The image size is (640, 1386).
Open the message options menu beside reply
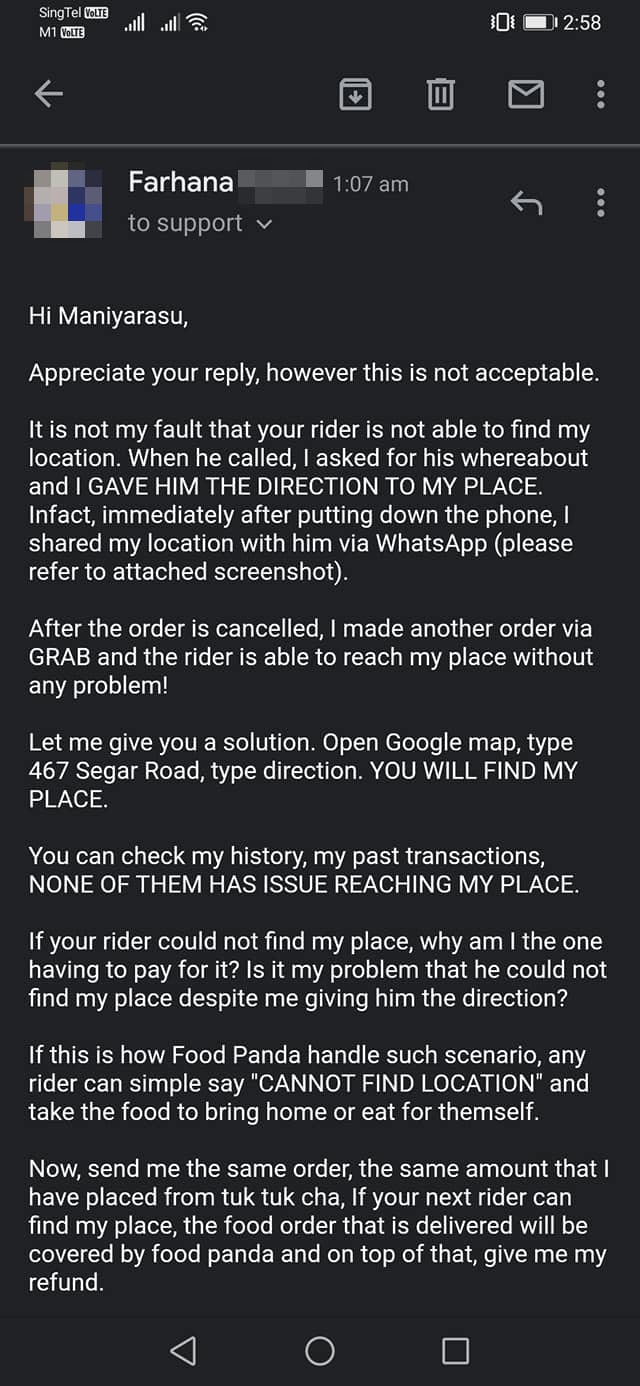point(600,203)
